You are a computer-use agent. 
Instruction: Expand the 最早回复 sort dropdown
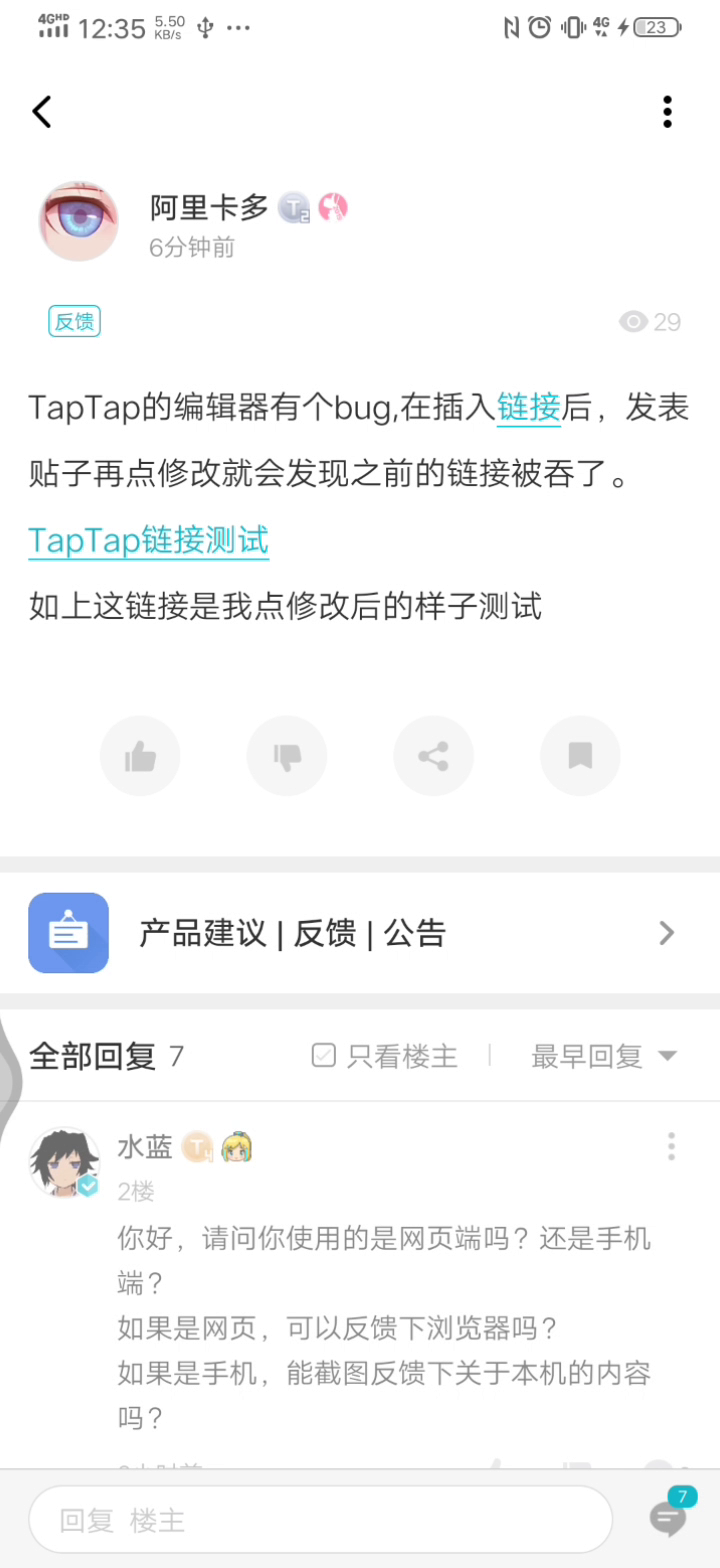tap(604, 1056)
